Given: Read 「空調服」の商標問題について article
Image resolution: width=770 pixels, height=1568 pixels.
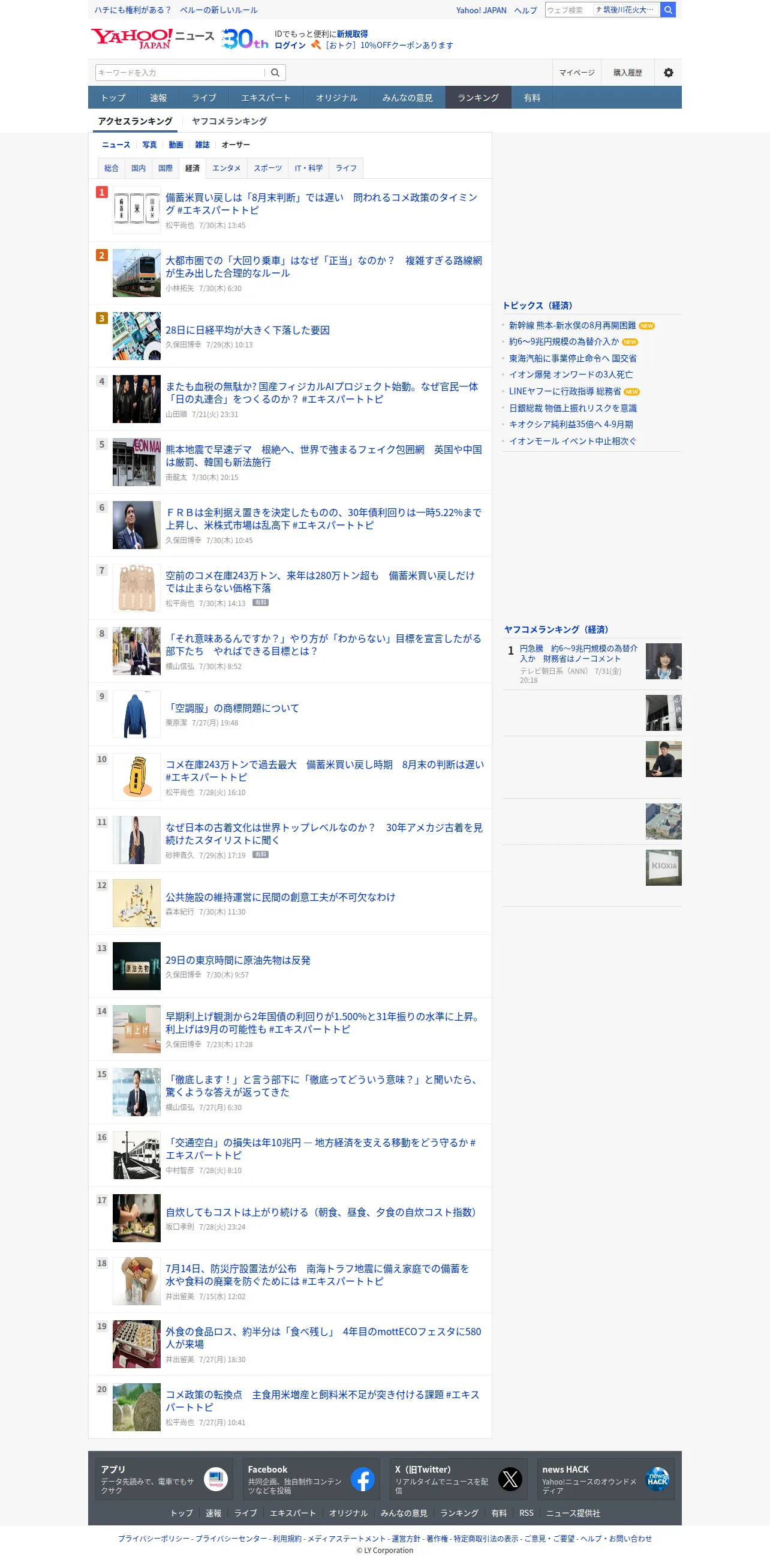Looking at the screenshot, I should [x=232, y=708].
